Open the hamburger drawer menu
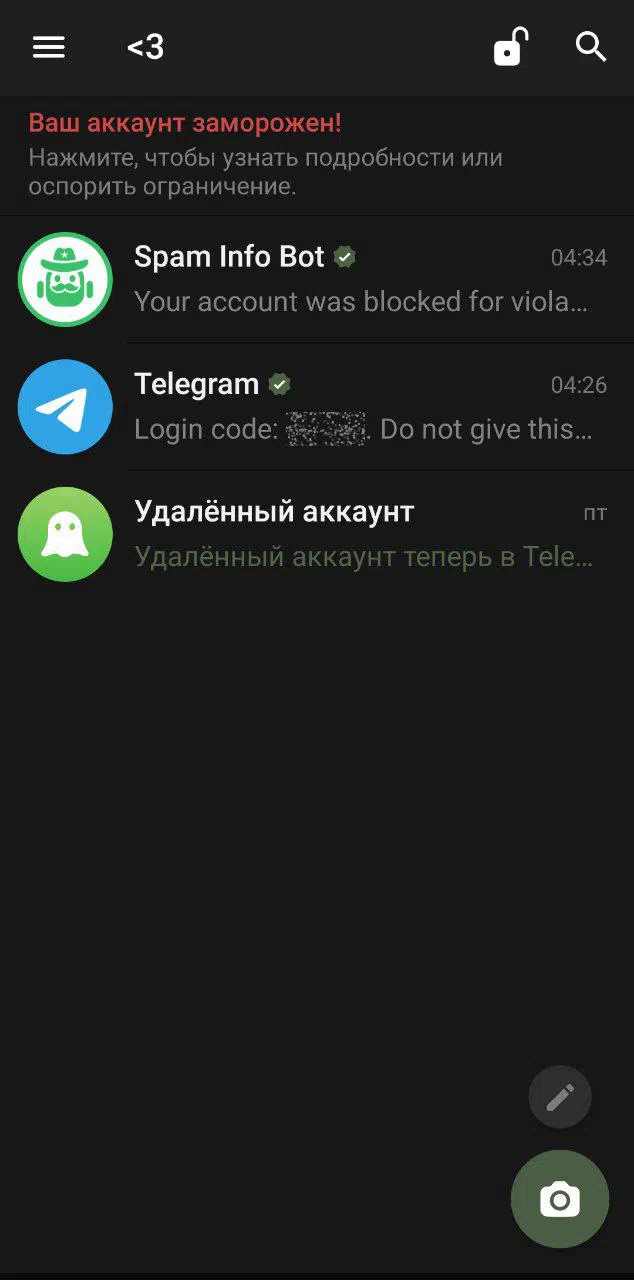634x1280 pixels. pos(49,47)
